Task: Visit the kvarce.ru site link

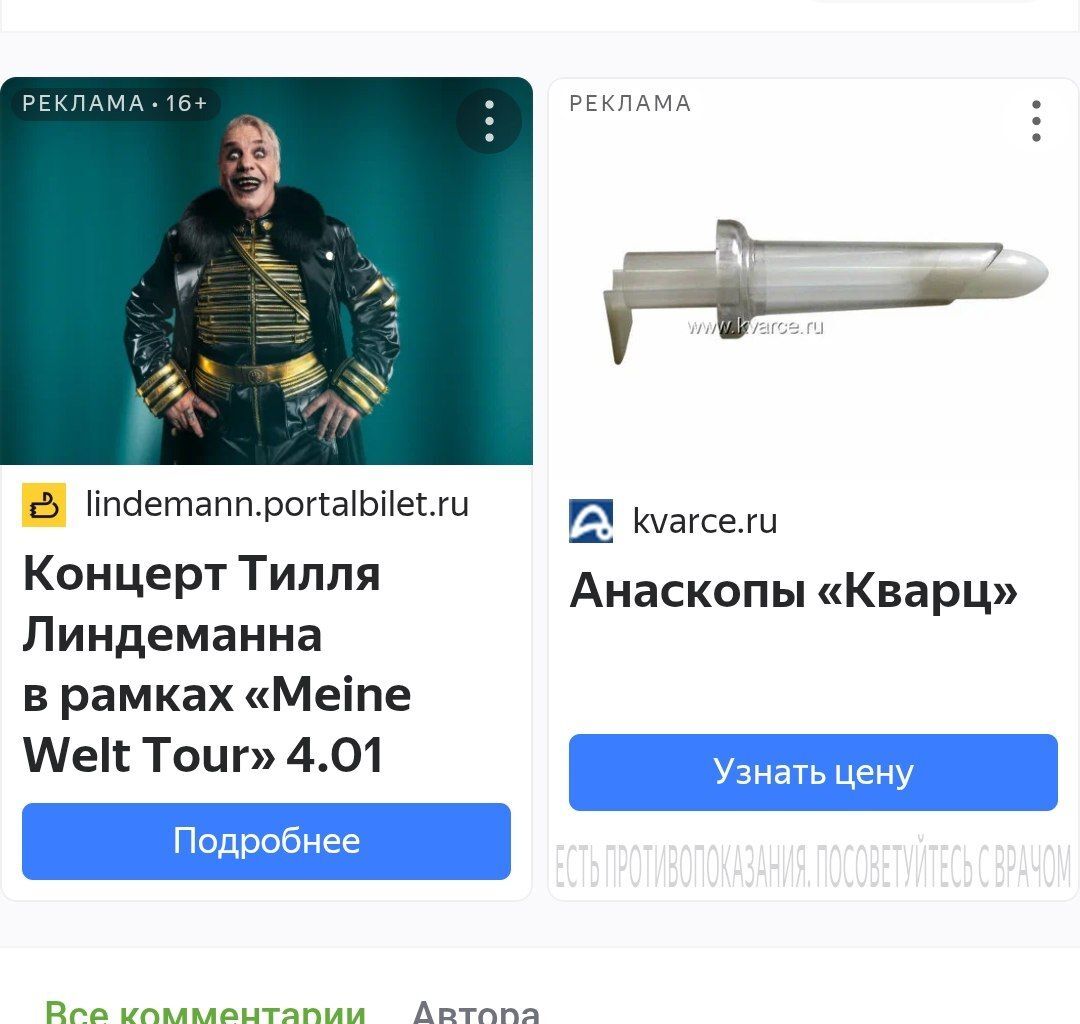Action: pos(704,521)
